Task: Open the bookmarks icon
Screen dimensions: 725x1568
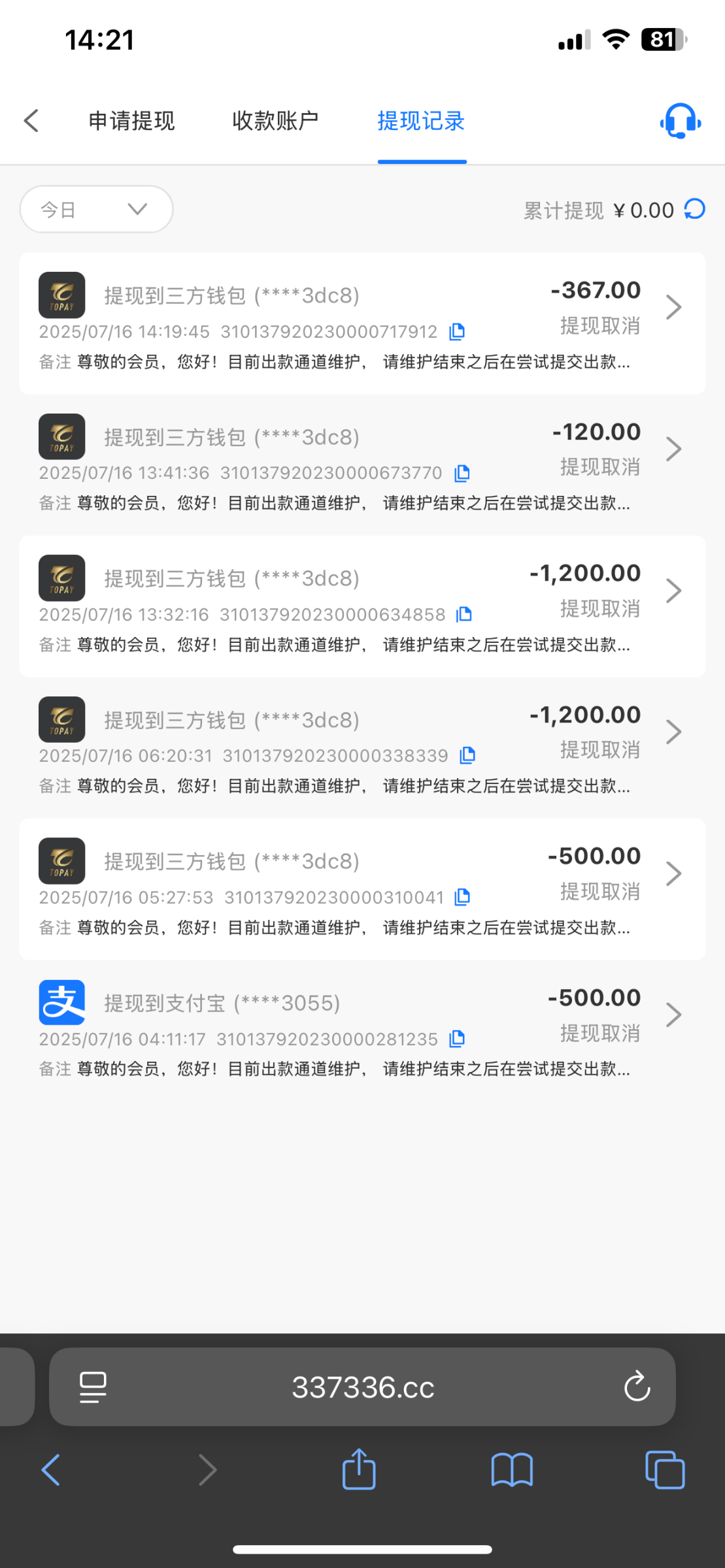Action: [x=512, y=1470]
